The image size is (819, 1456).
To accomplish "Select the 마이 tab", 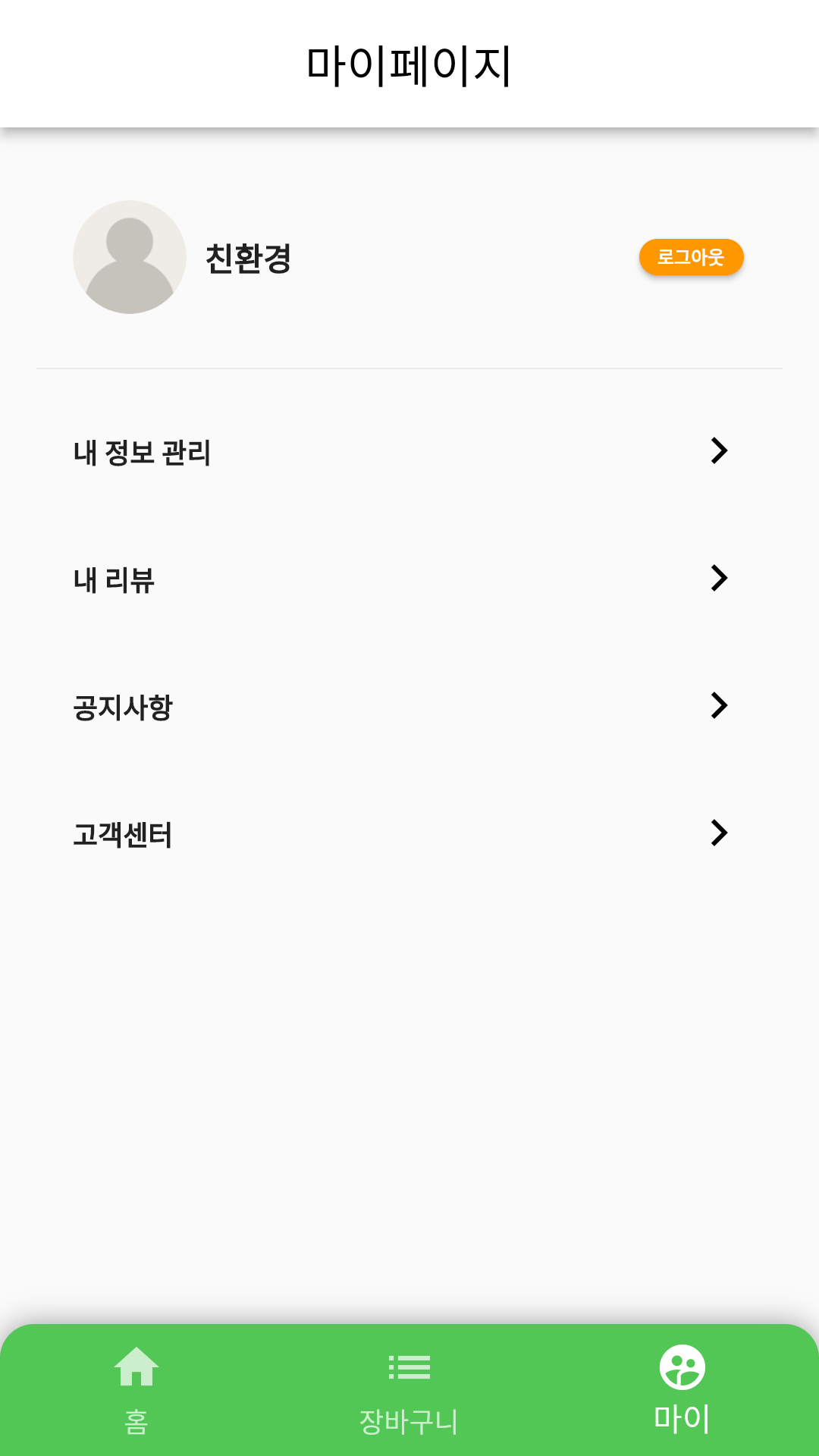I will pos(682,1391).
